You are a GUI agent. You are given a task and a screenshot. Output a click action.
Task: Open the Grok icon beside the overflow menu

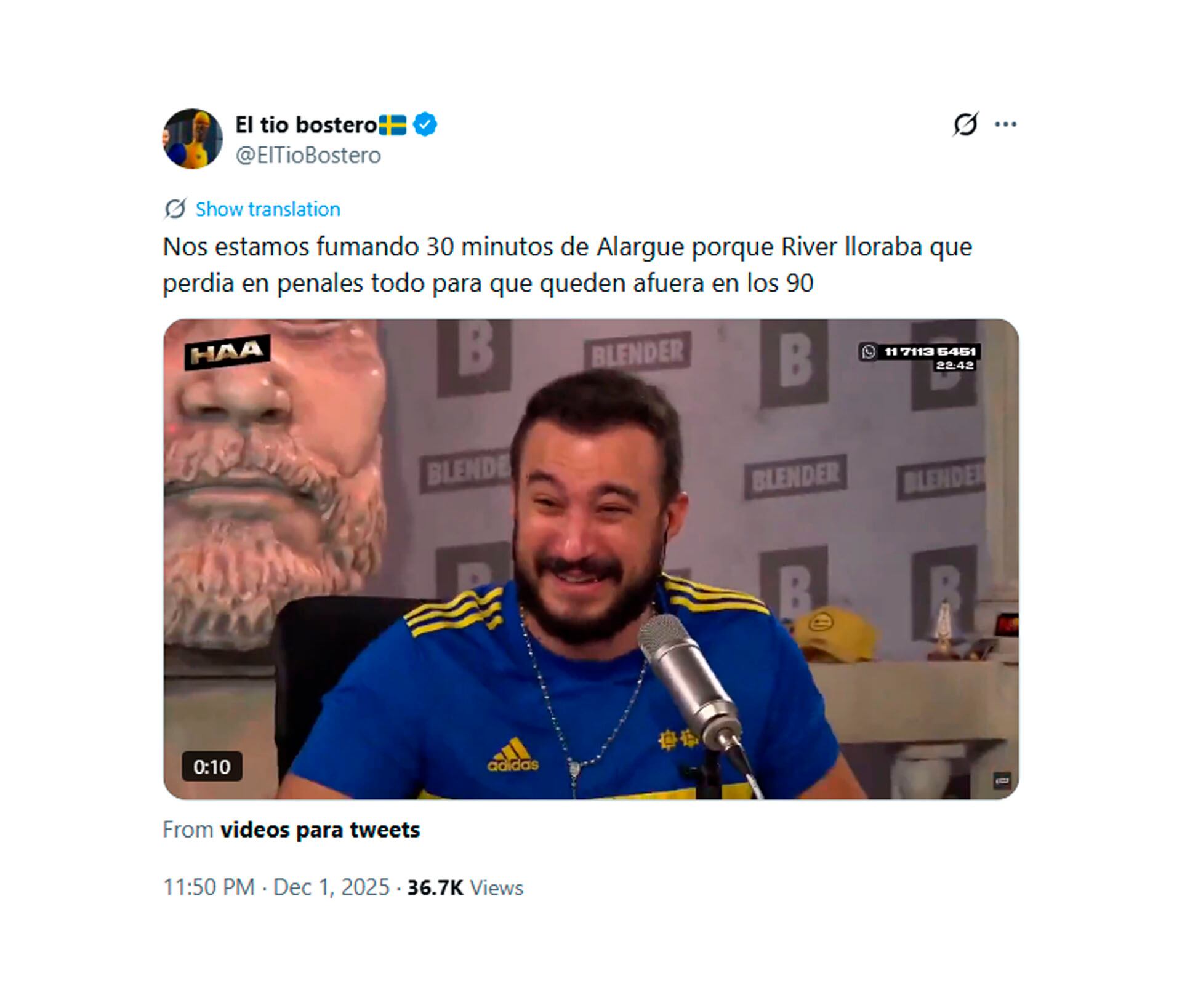pyautogui.click(x=965, y=124)
